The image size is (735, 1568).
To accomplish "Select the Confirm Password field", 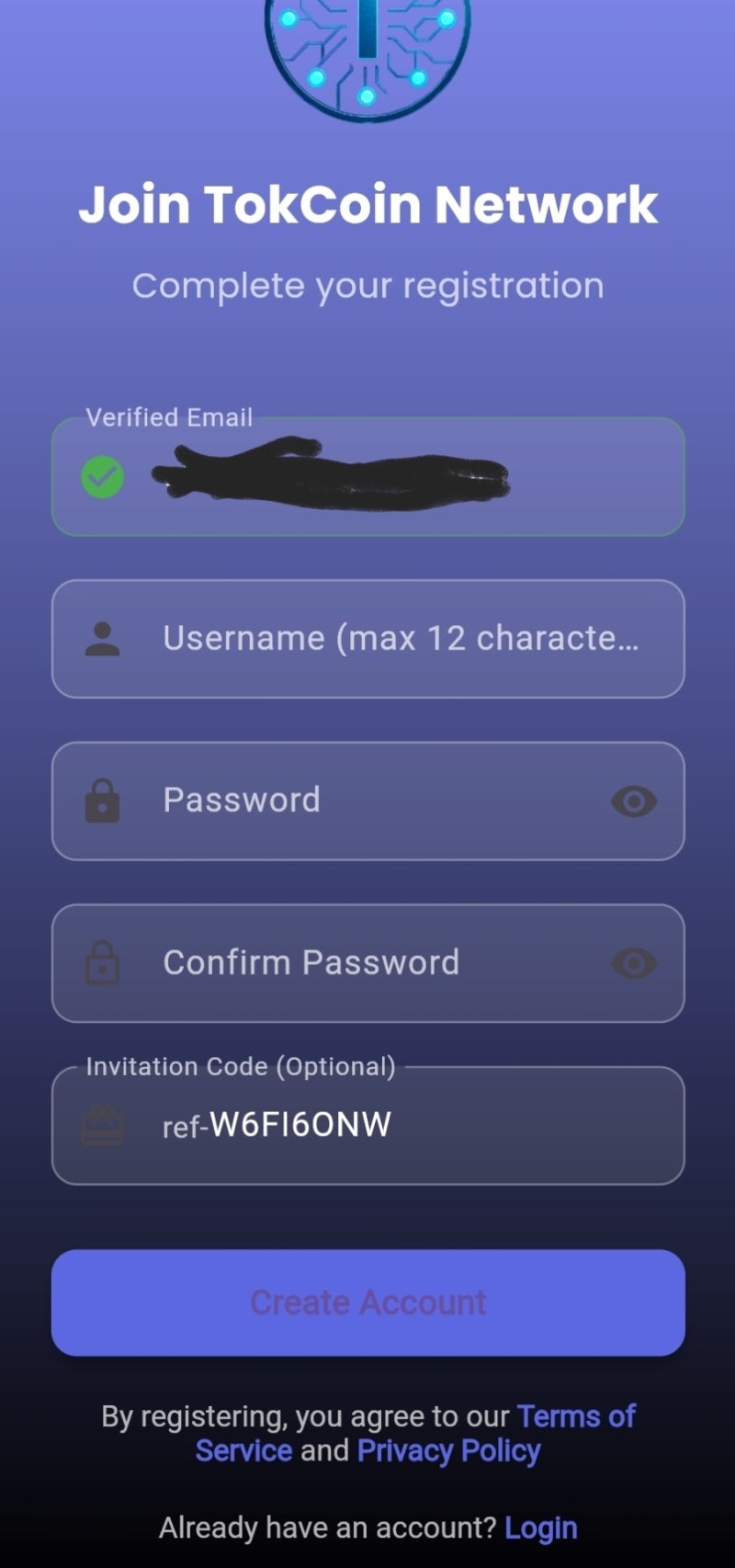I will (x=367, y=963).
